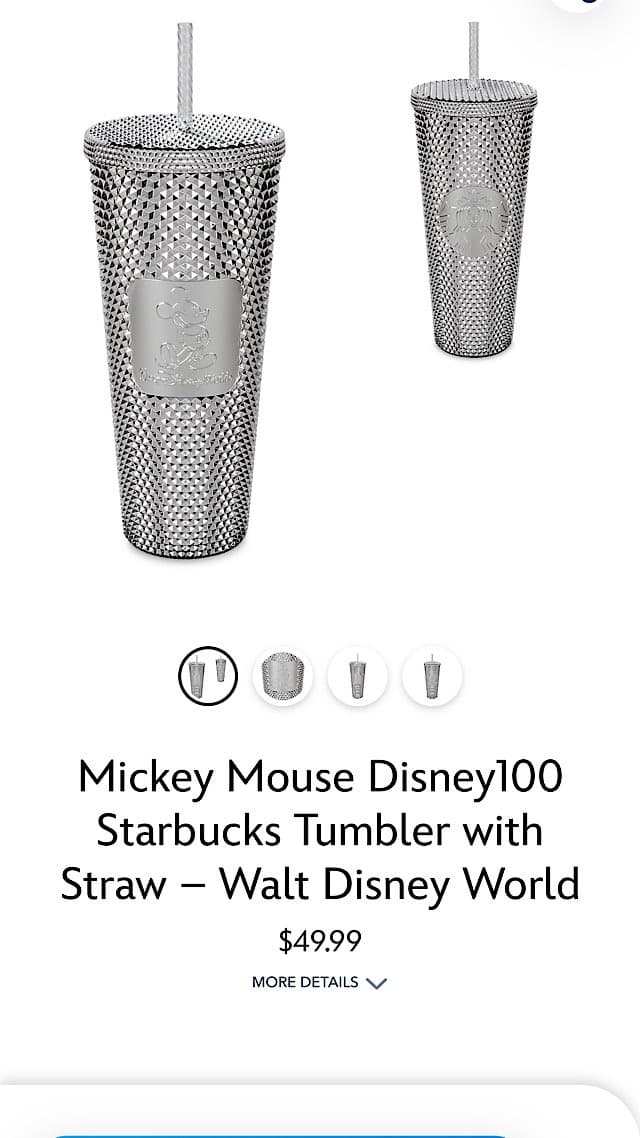View the close-up Mickey plaque thumbnail
640x1138 pixels.
pyautogui.click(x=283, y=676)
